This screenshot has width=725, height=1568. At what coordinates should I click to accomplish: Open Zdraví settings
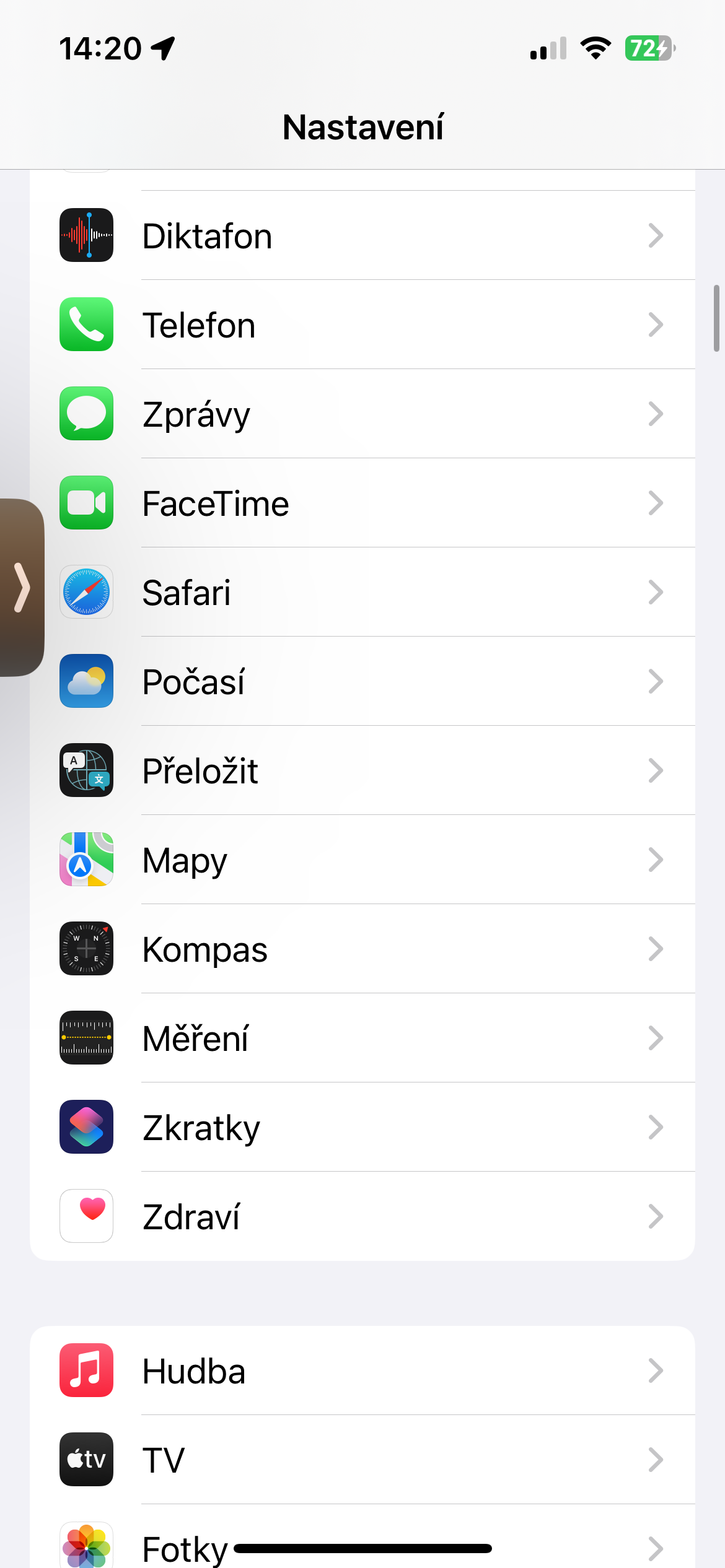362,1216
